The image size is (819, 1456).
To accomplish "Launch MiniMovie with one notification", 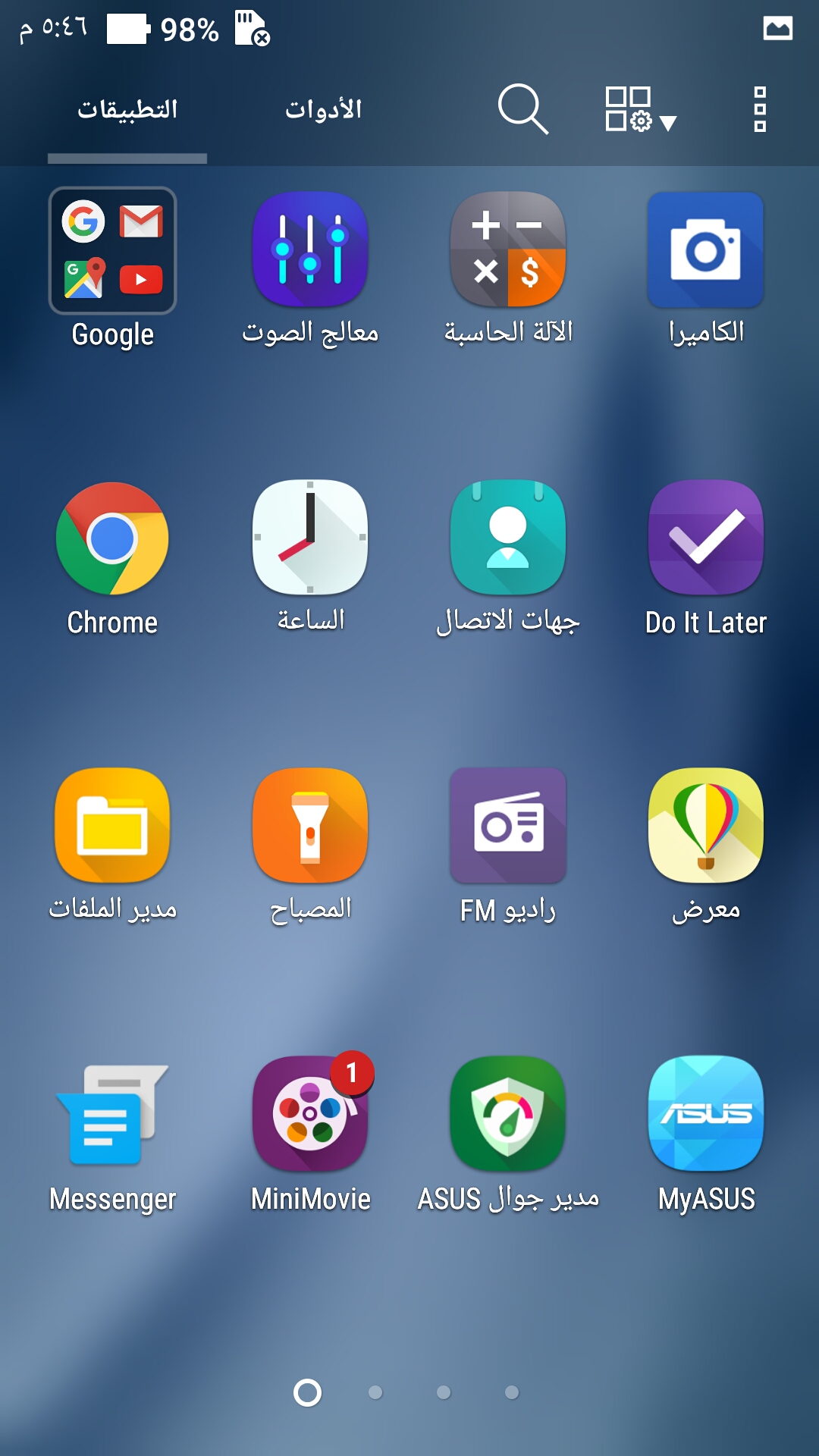I will (310, 1114).
